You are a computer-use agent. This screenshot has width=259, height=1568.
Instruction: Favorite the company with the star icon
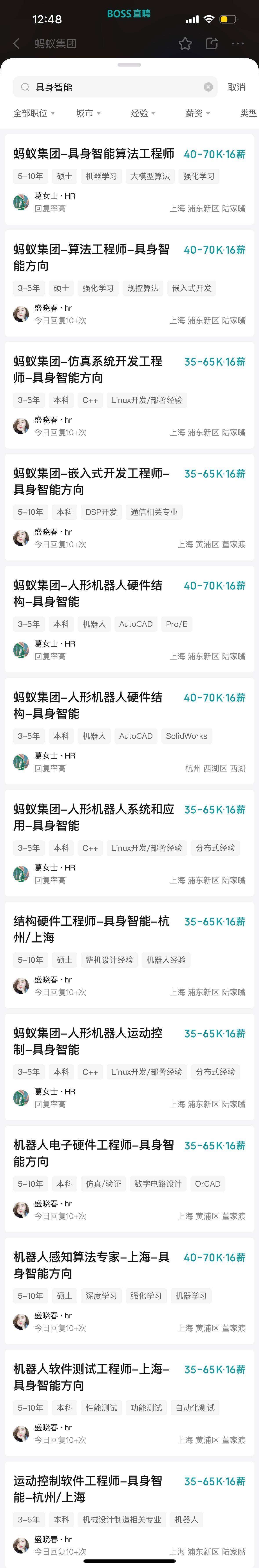click(x=185, y=43)
